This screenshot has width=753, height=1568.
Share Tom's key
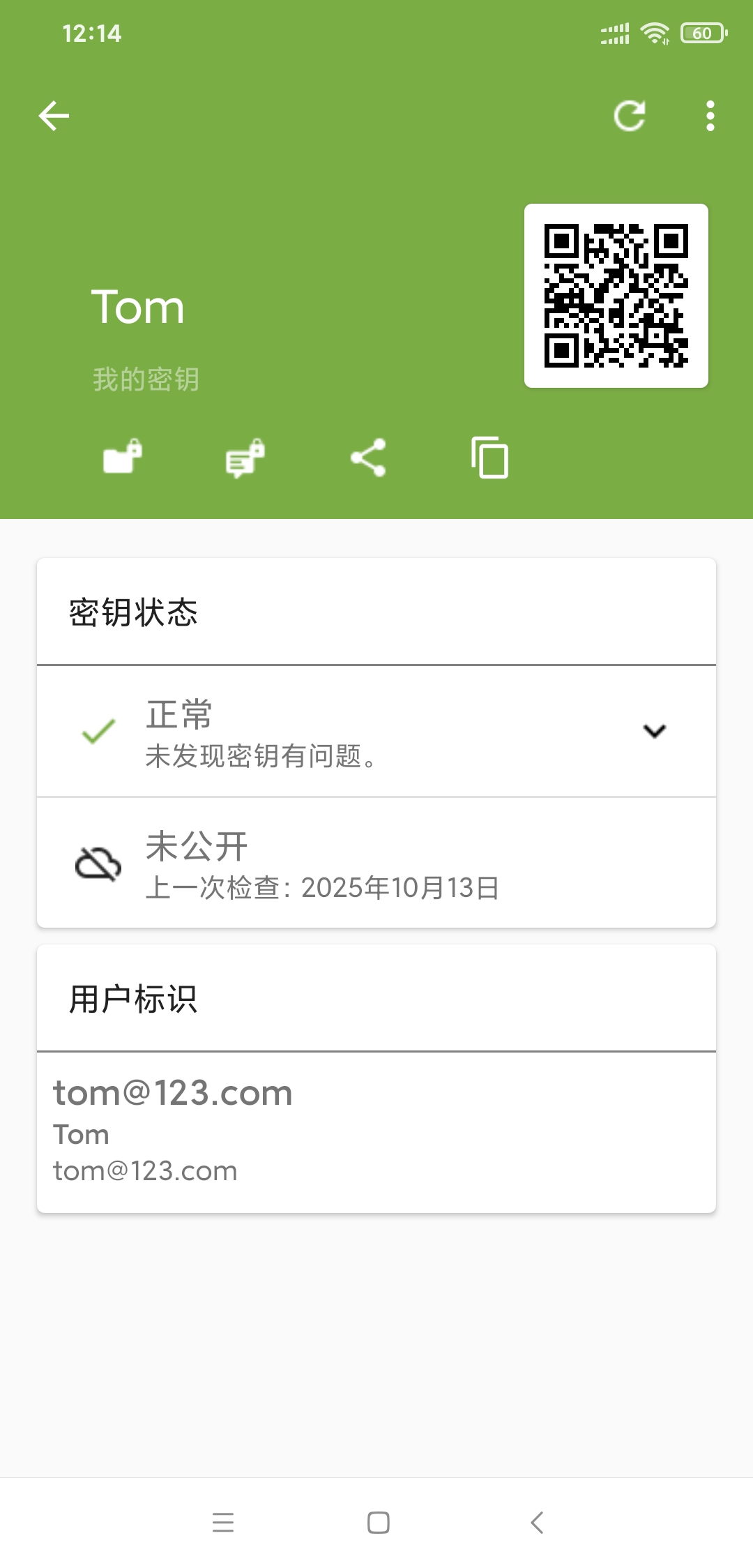[368, 458]
